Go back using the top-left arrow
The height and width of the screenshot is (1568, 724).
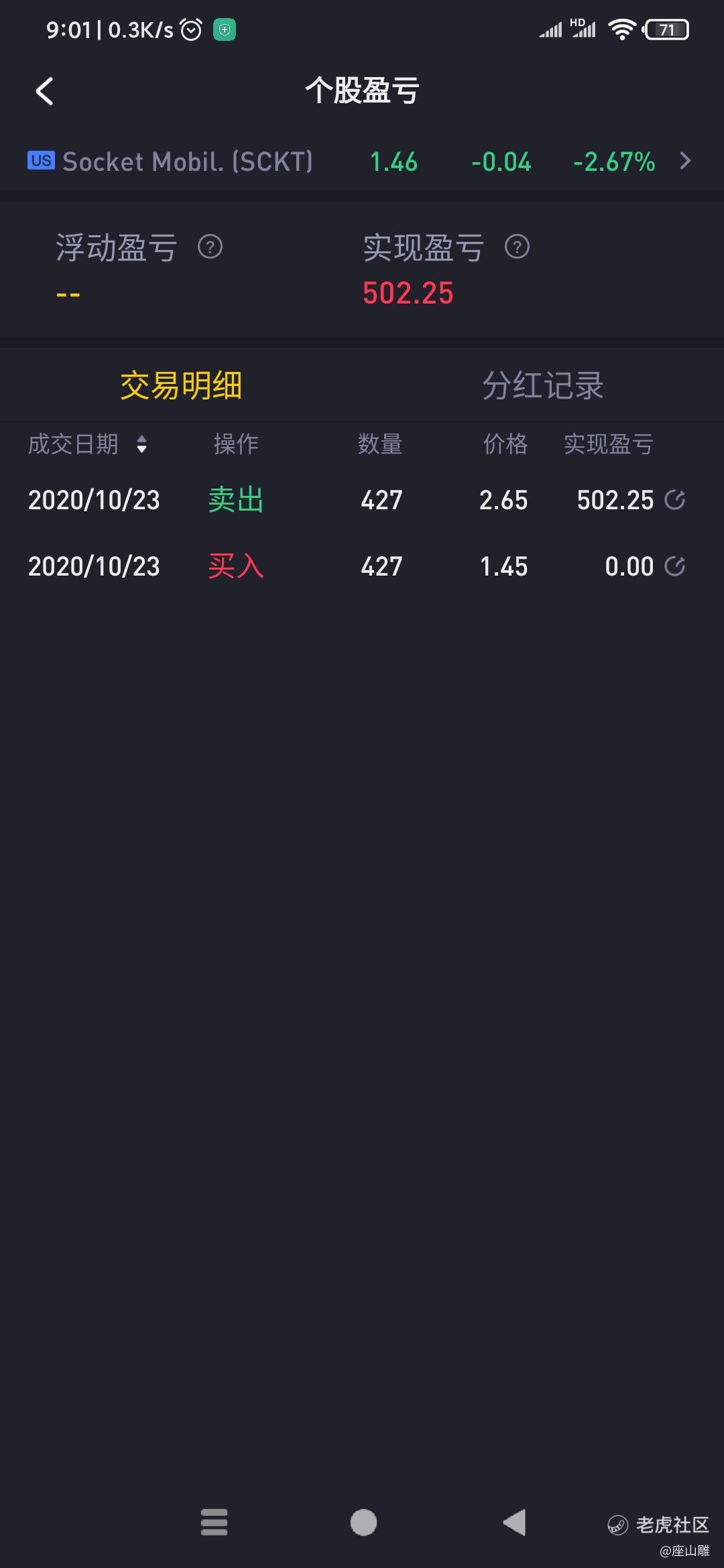tap(44, 91)
